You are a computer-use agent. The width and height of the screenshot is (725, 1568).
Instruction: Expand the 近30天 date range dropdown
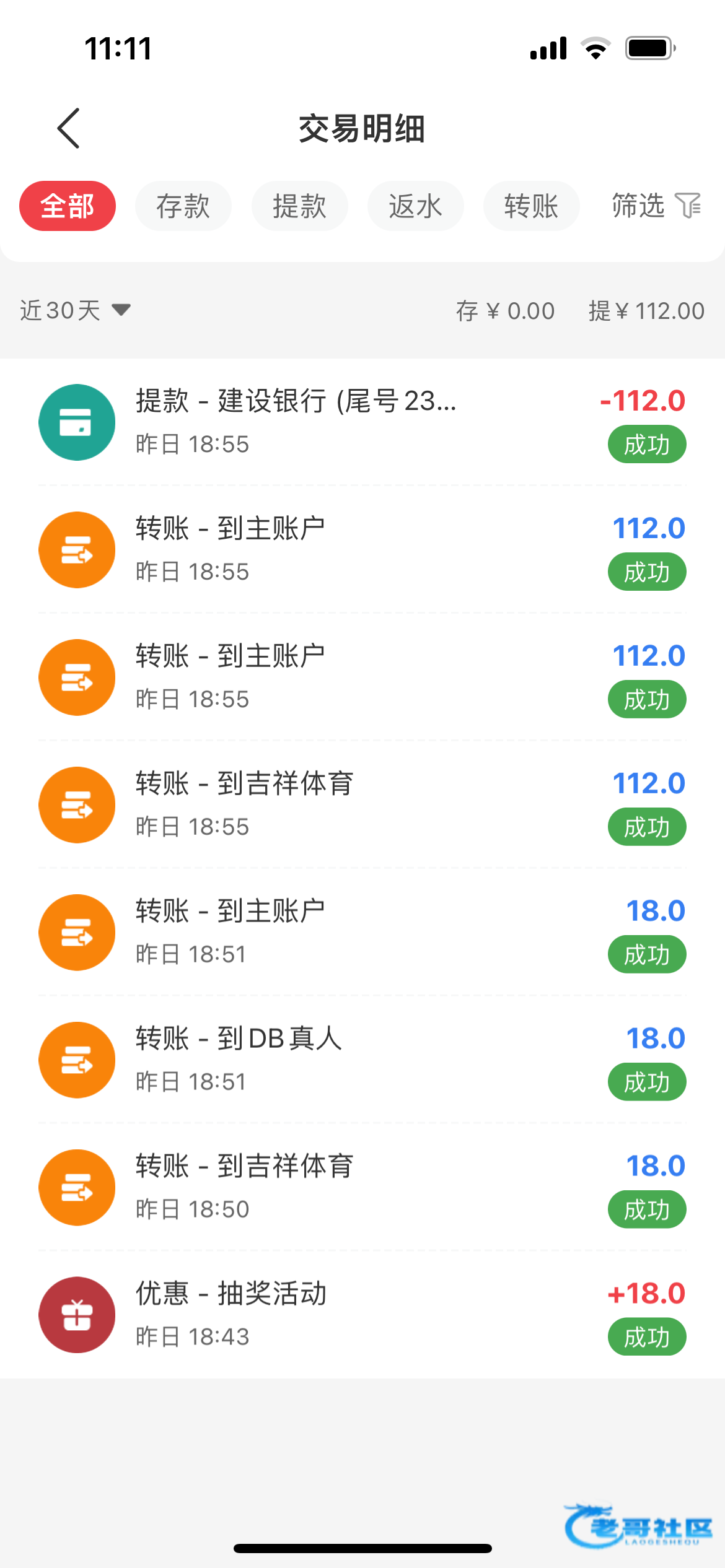pos(75,310)
